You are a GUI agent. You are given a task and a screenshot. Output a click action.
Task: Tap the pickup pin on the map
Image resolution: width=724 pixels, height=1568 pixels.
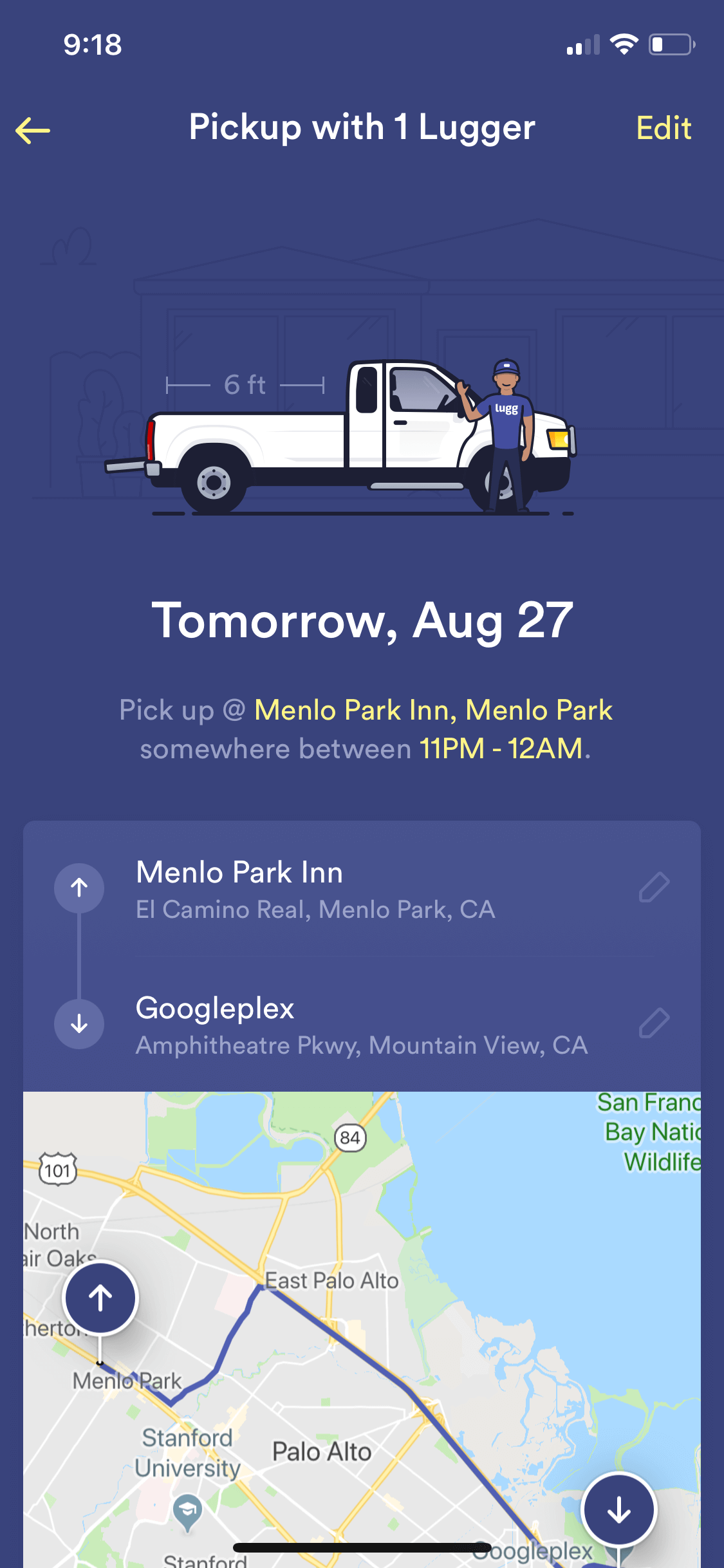(x=100, y=1297)
